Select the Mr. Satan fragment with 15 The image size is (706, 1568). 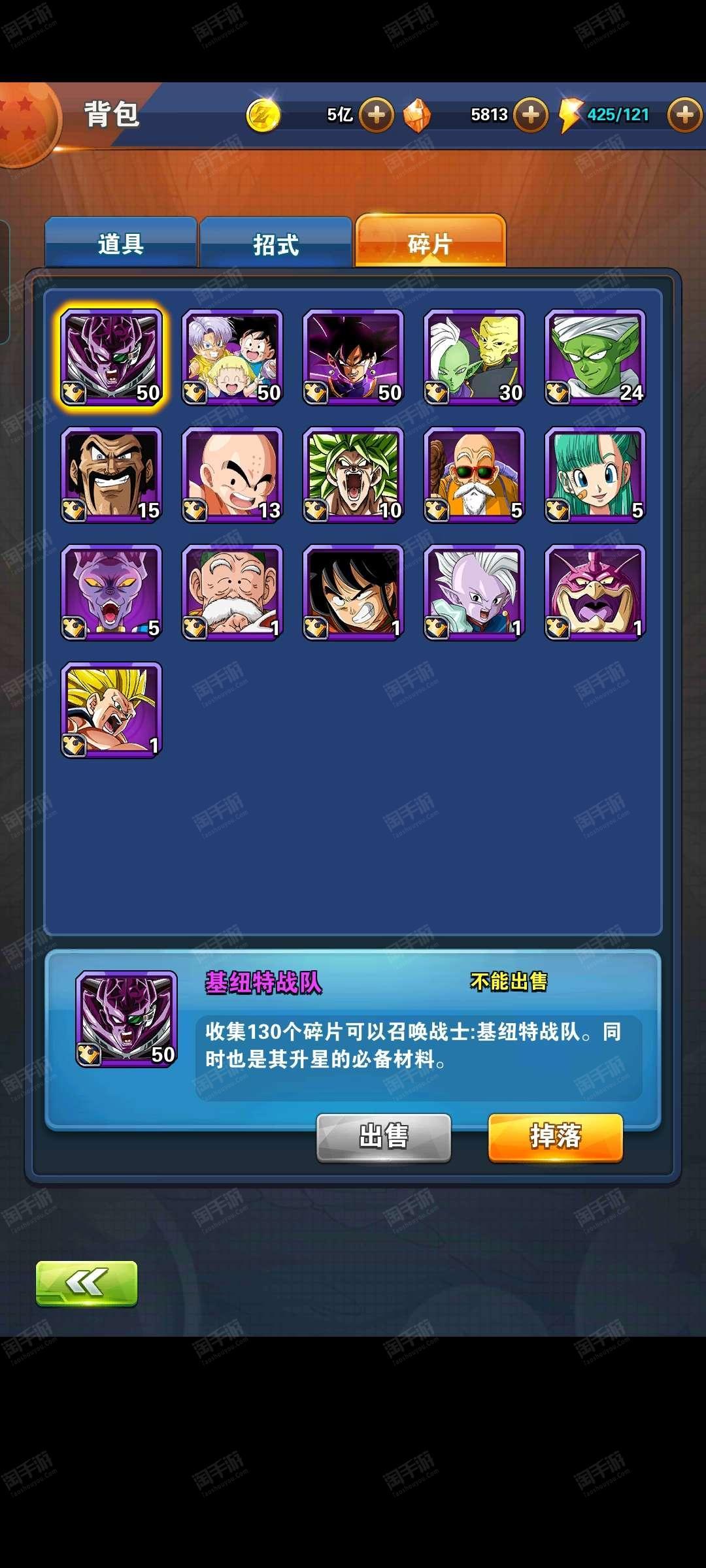pos(111,475)
